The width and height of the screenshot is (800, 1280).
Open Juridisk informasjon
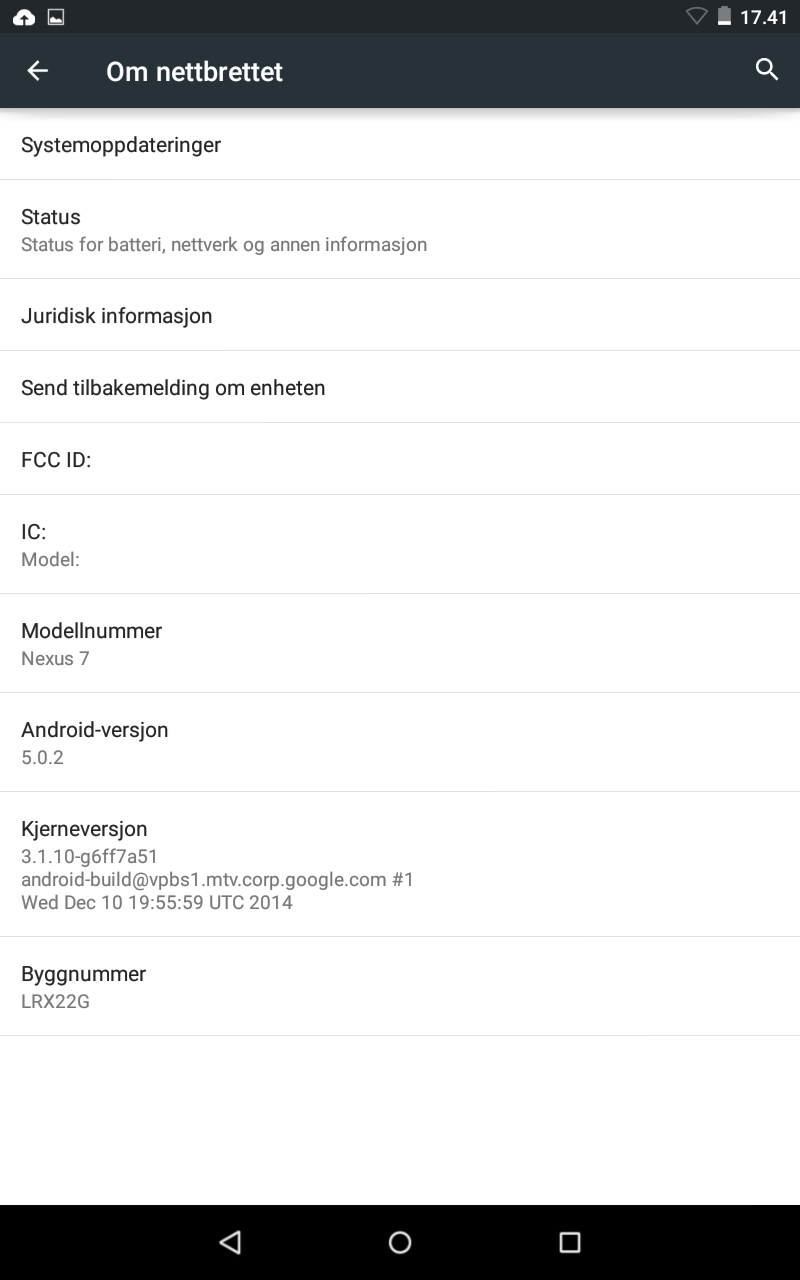(400, 315)
